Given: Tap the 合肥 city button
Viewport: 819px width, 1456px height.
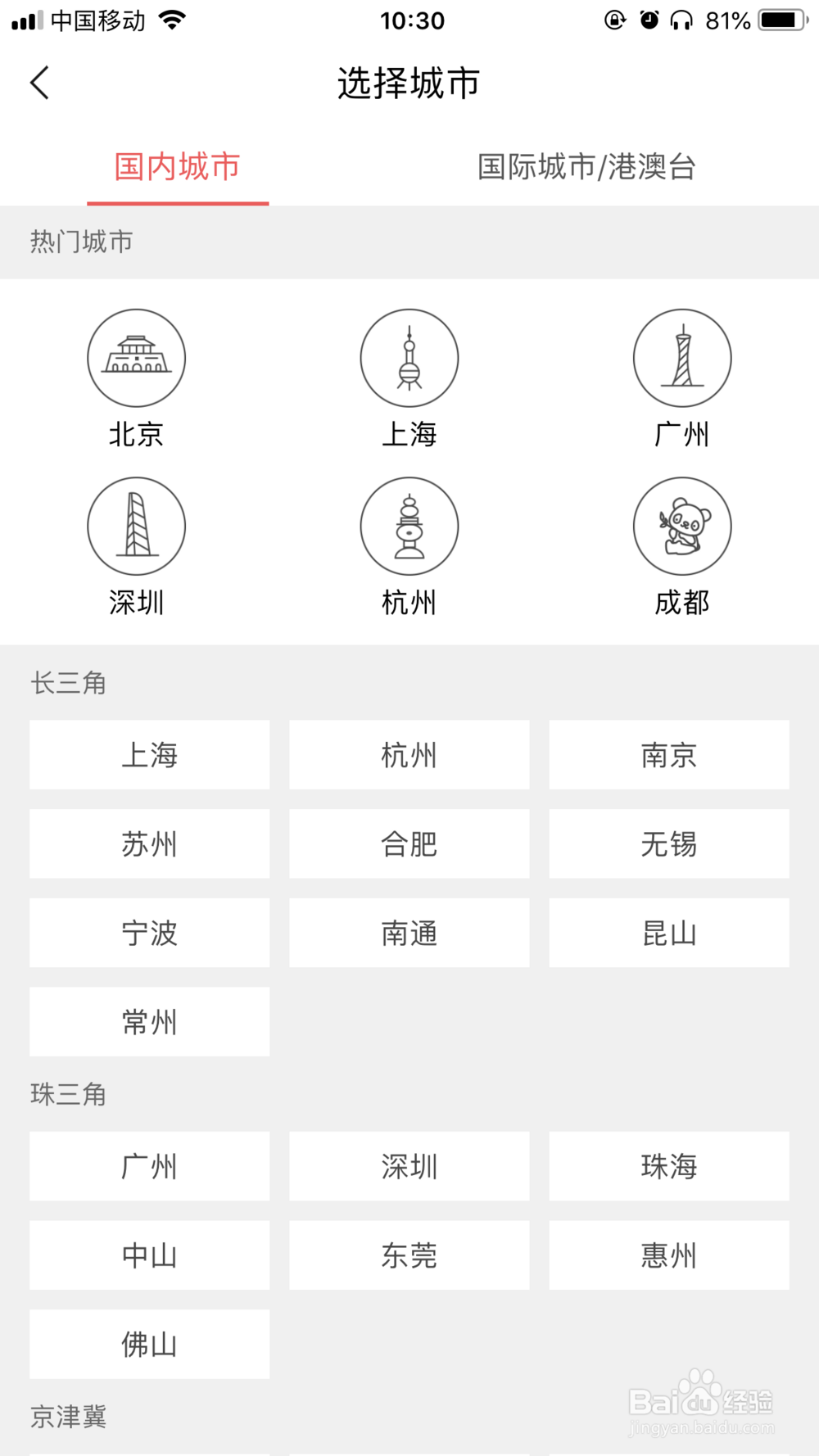Looking at the screenshot, I should point(409,843).
